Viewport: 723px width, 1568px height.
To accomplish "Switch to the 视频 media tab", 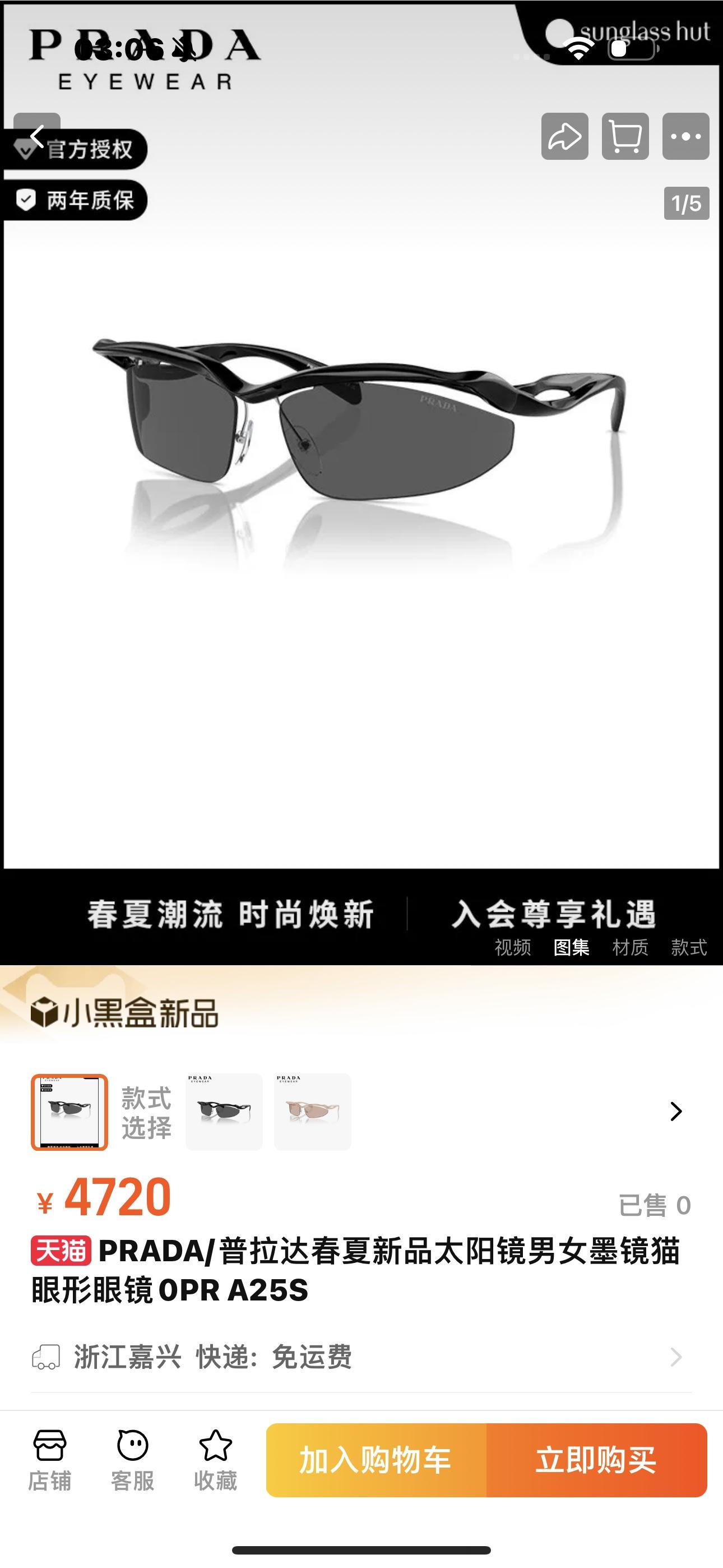I will (x=512, y=947).
